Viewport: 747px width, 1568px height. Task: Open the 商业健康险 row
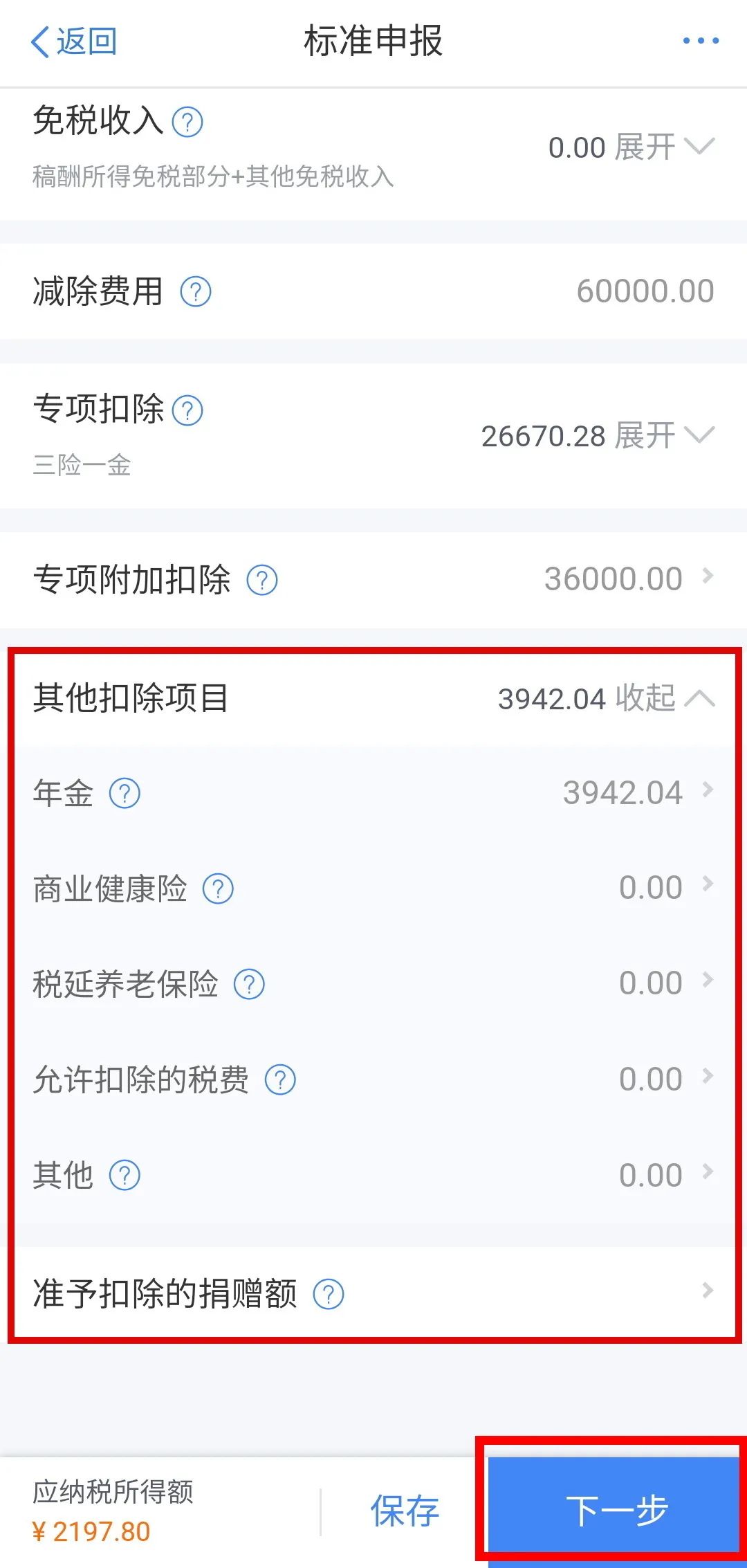click(x=373, y=888)
